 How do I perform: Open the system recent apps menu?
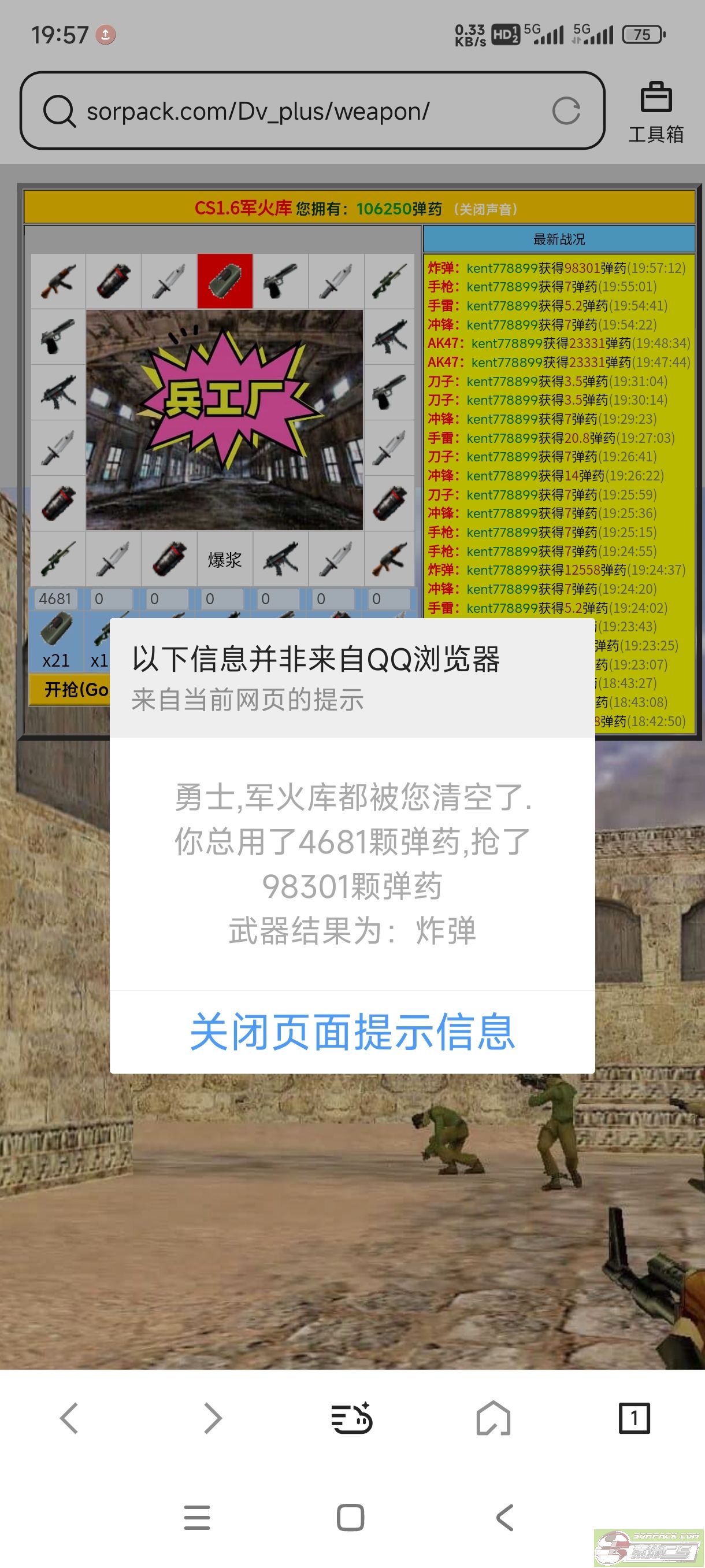pyautogui.click(x=197, y=1518)
